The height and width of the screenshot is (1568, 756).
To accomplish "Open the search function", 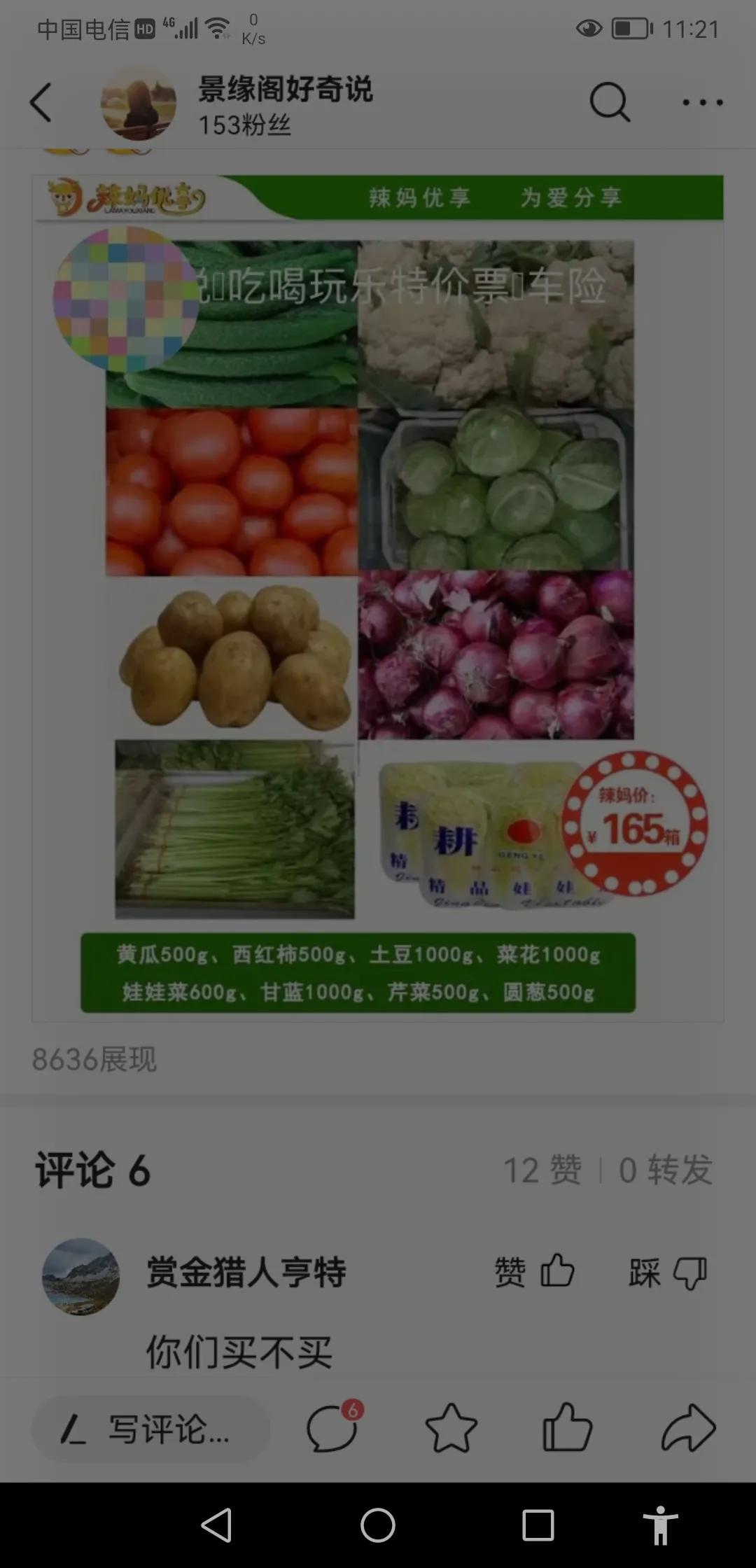I will tap(610, 102).
